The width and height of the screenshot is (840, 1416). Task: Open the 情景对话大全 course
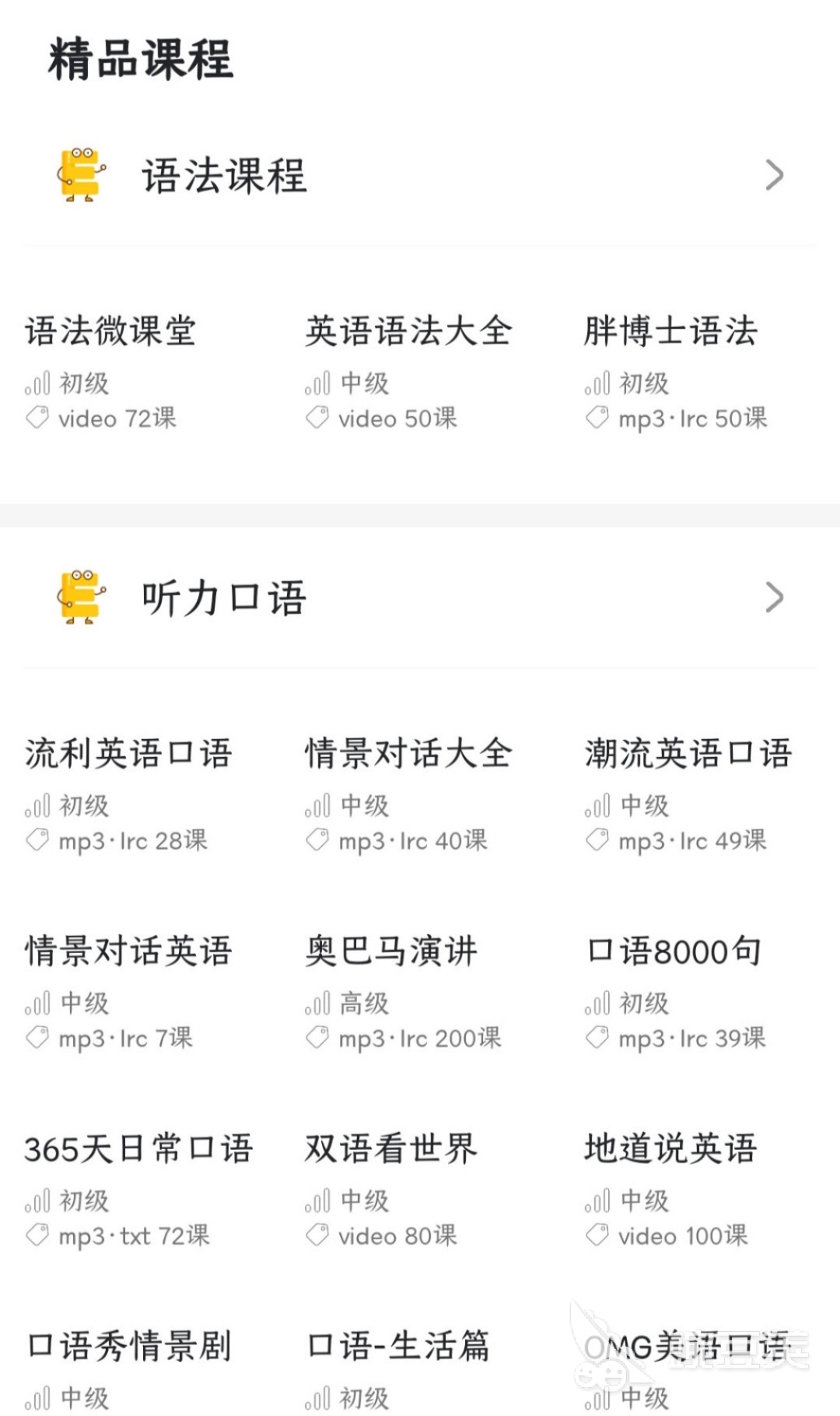coord(407,752)
